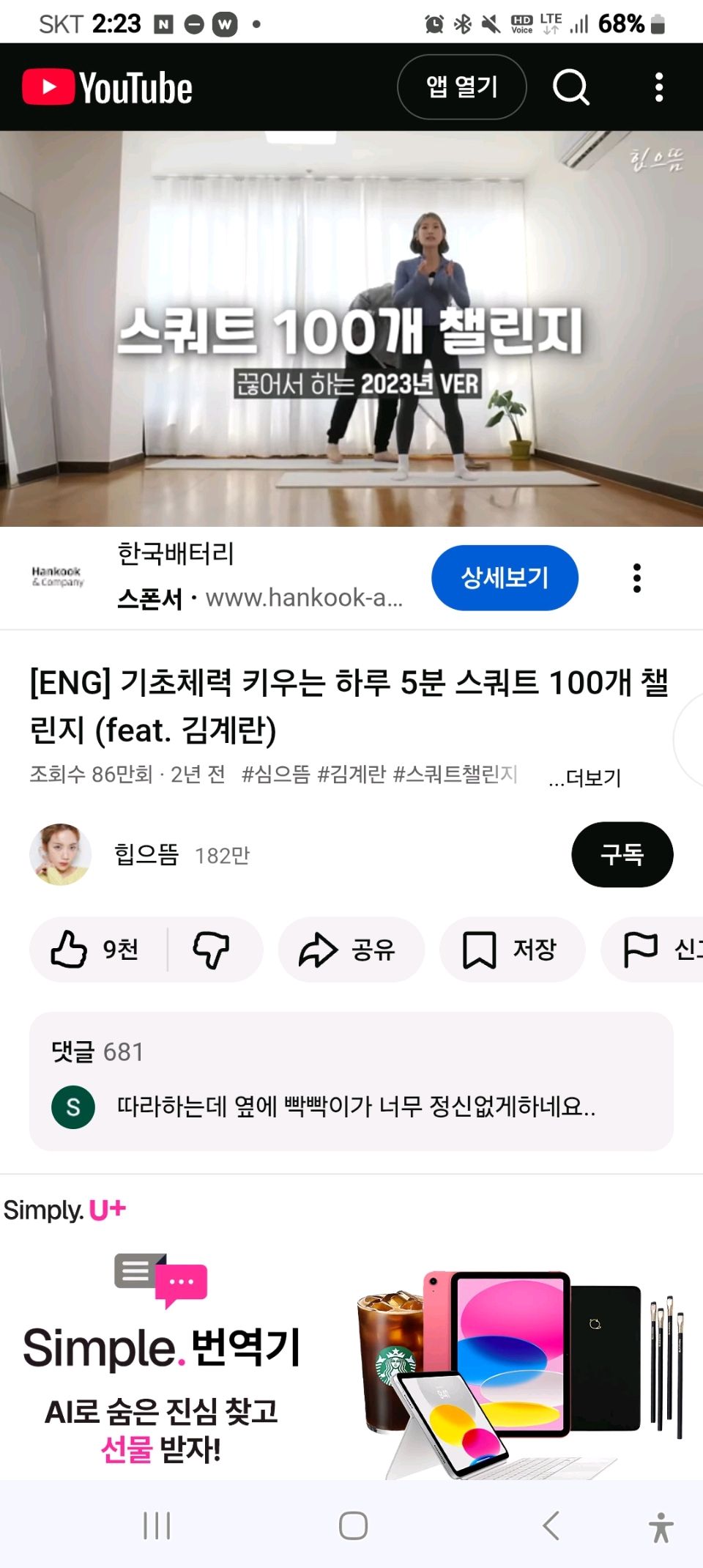Open recent apps from navigation bar
Viewport: 703px width, 1568px height.
(x=157, y=1526)
